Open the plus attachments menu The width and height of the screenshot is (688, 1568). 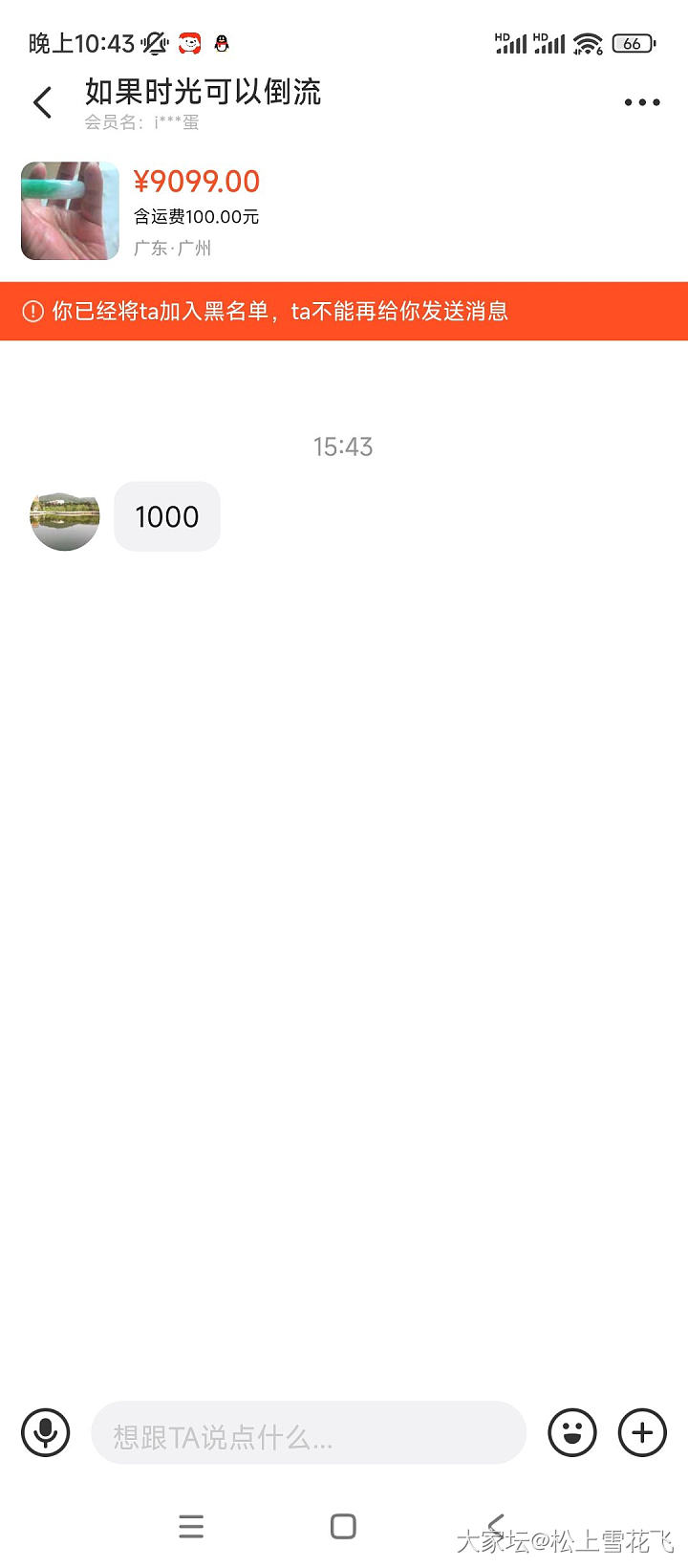click(642, 1432)
